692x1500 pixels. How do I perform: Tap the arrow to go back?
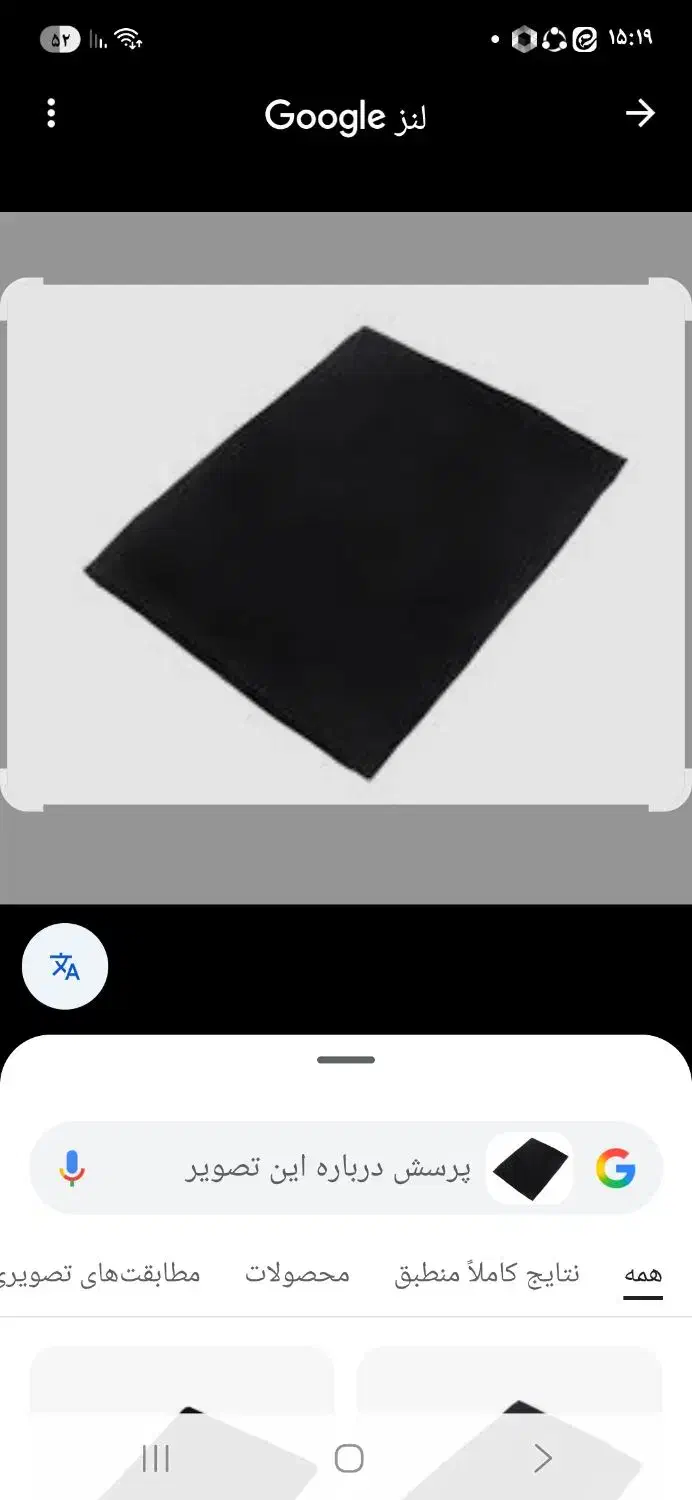(x=640, y=114)
